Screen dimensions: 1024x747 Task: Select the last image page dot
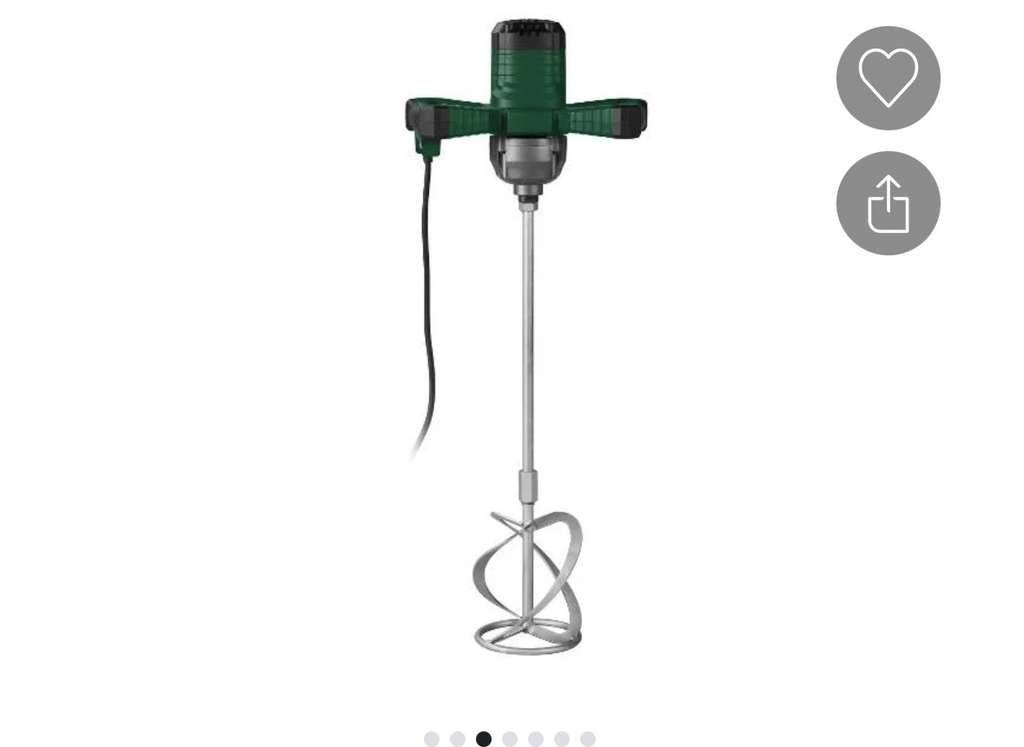[x=588, y=739]
